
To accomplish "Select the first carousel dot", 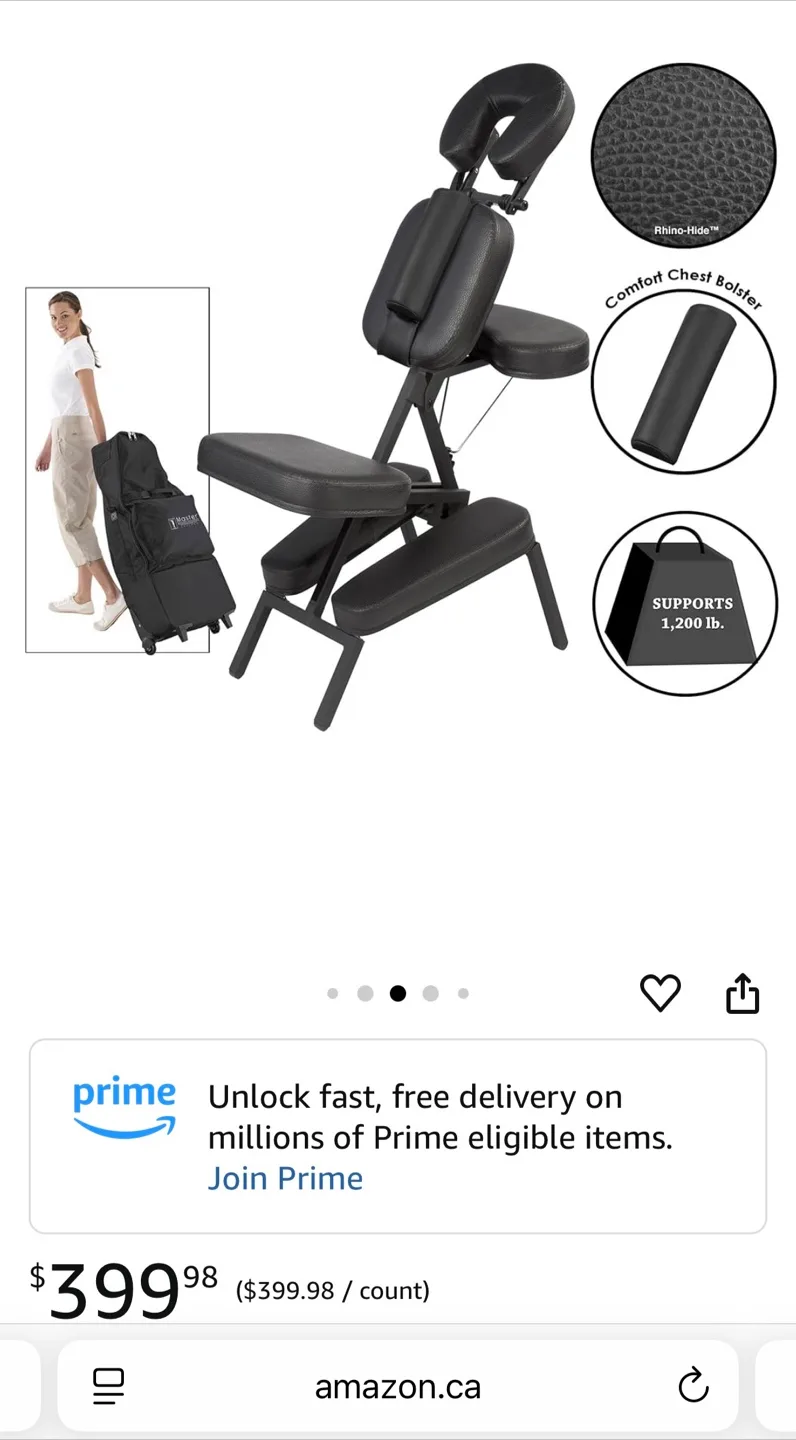I will coord(333,993).
